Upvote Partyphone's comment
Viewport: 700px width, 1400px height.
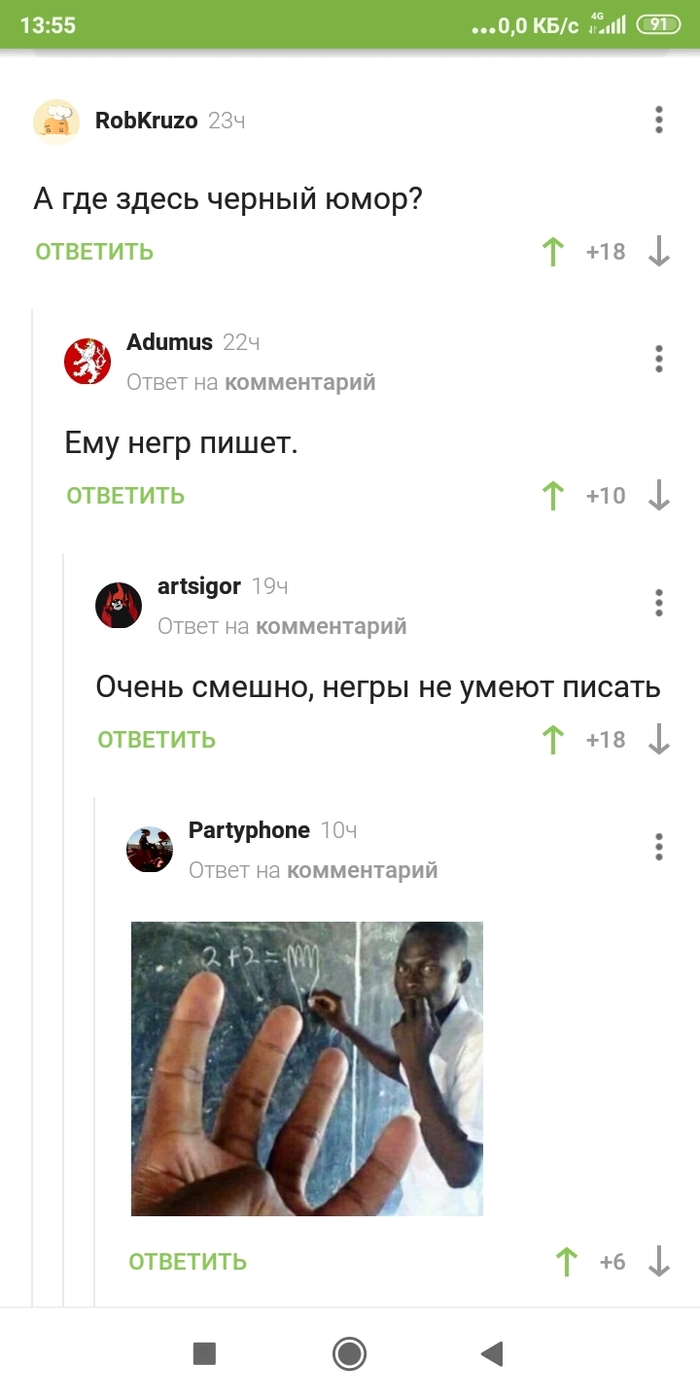coord(567,1262)
